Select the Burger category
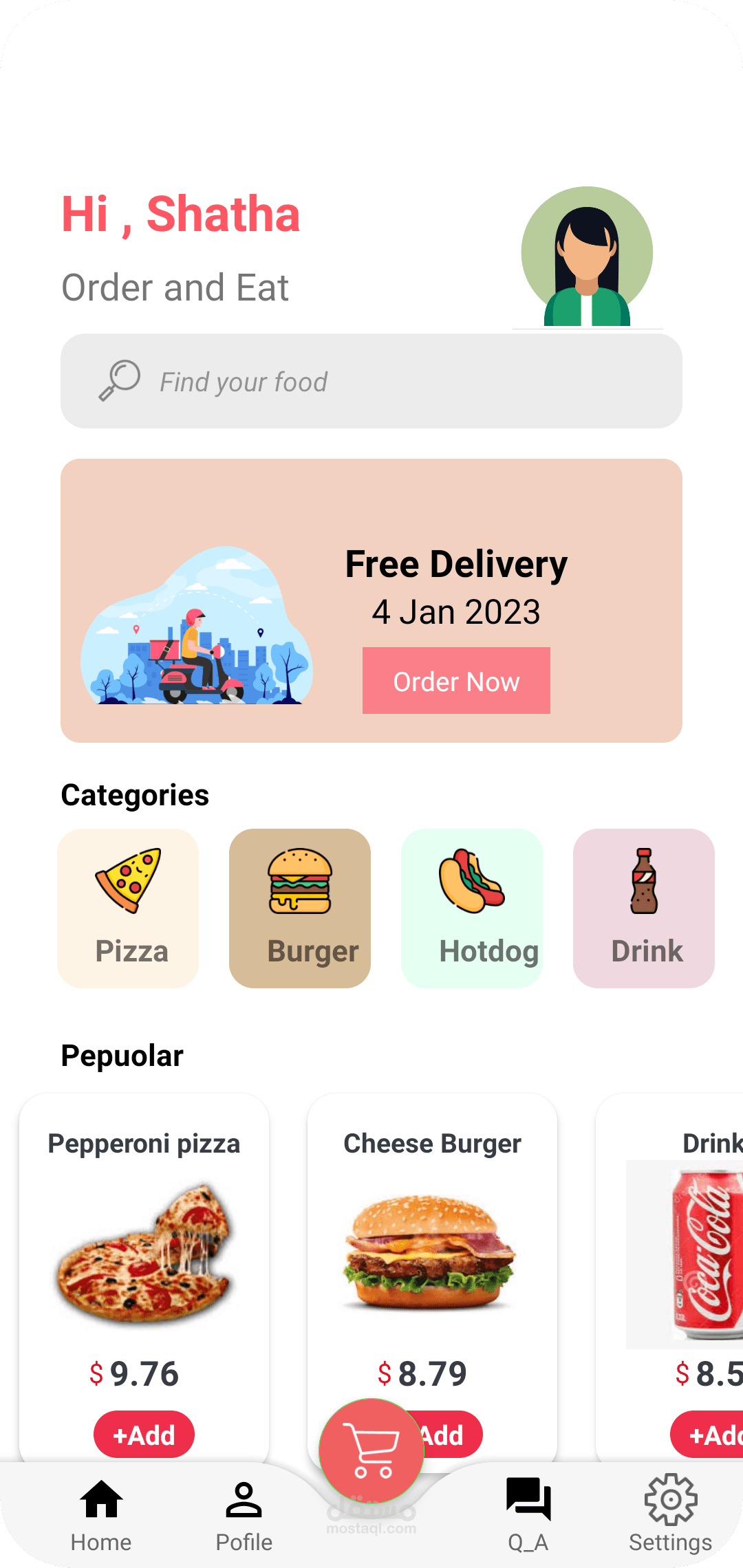Image resolution: width=743 pixels, height=1568 pixels. point(300,908)
